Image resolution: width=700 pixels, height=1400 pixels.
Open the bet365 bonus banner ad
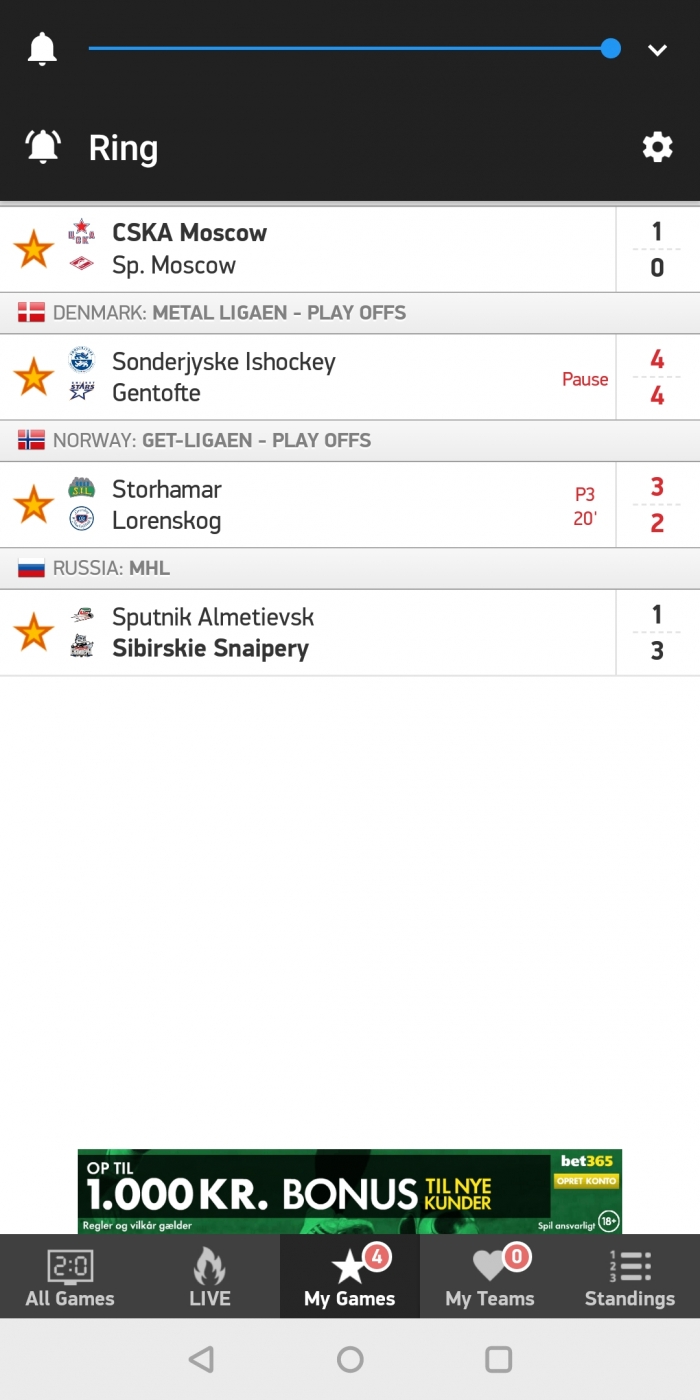pyautogui.click(x=350, y=1191)
